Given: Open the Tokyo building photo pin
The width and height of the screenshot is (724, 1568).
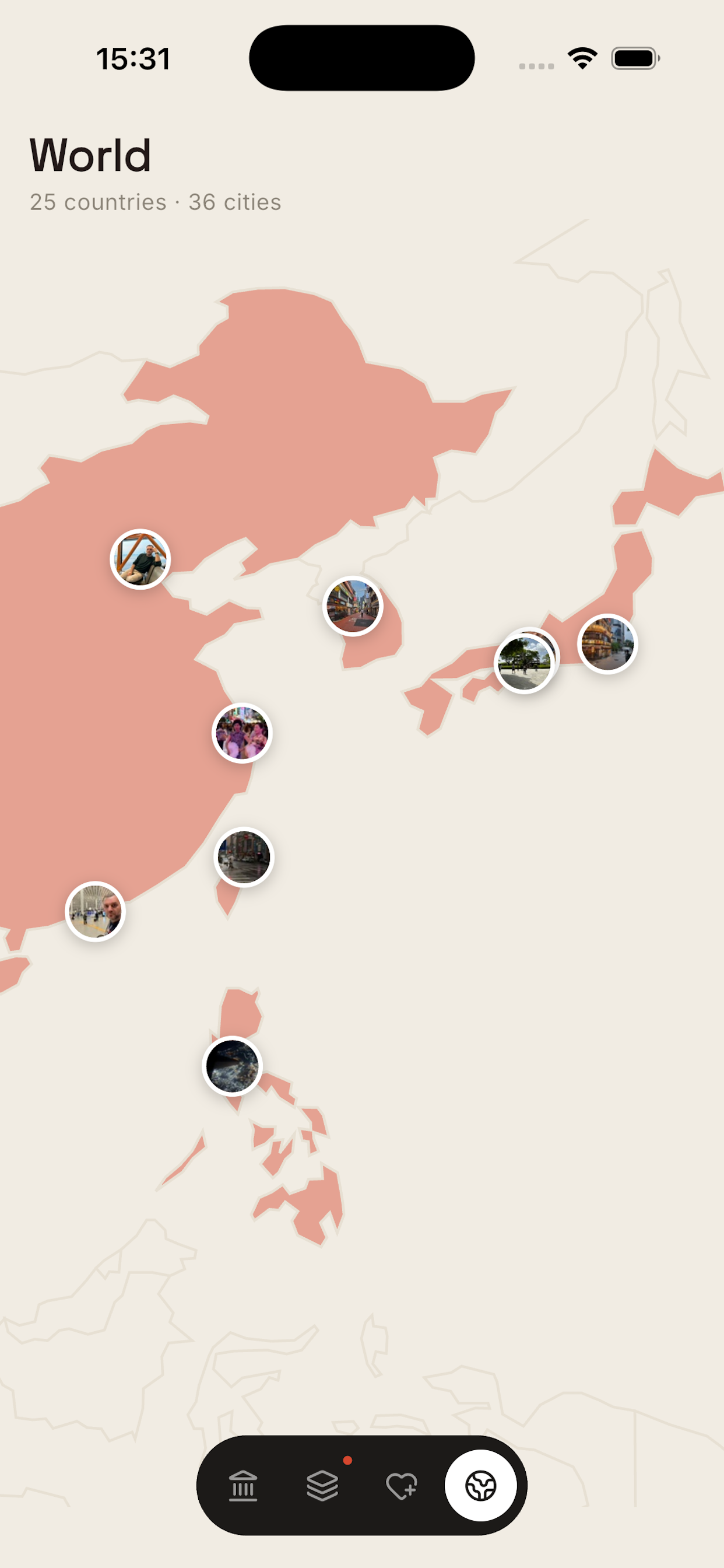Looking at the screenshot, I should click(x=607, y=643).
